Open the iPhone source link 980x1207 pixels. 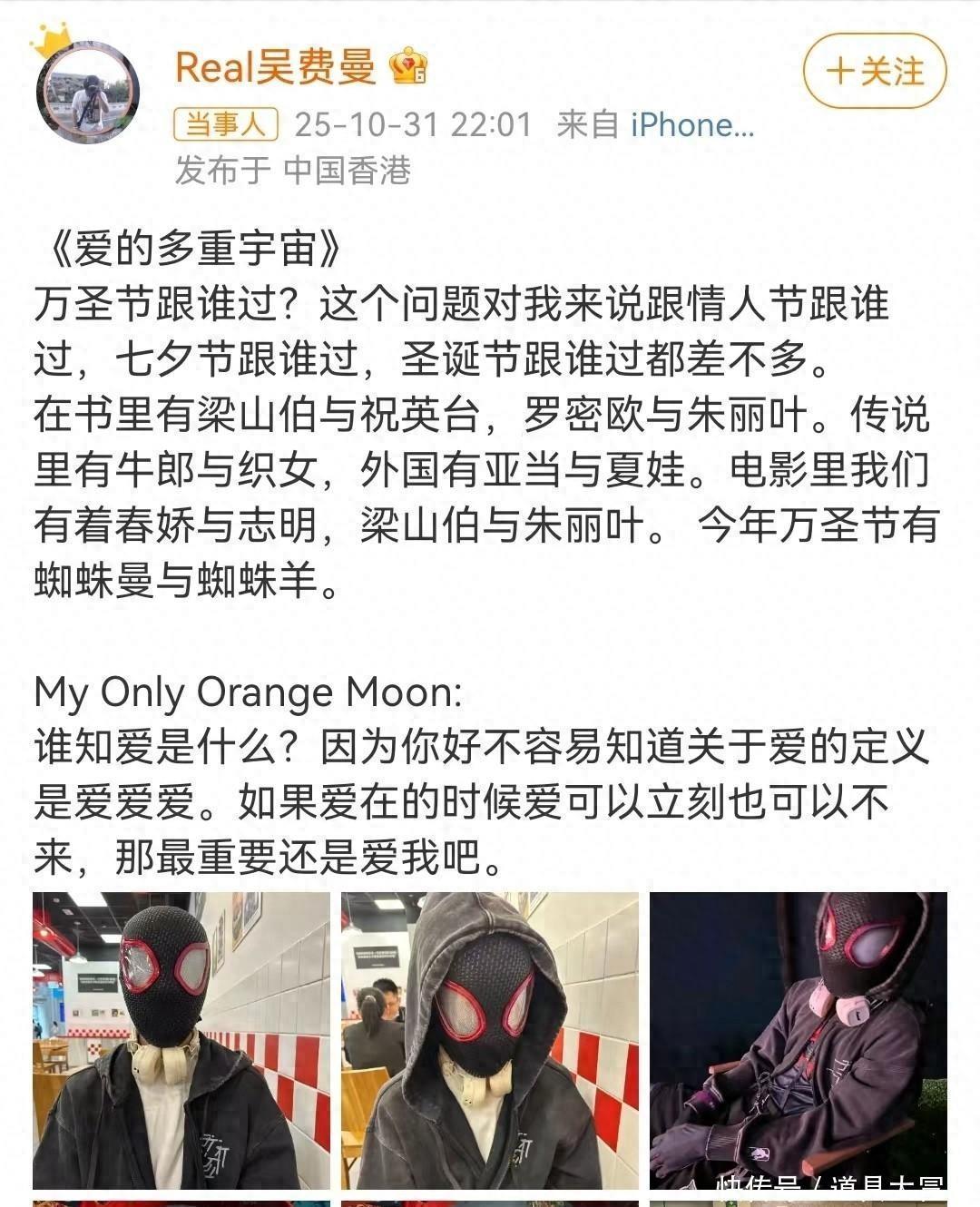(x=692, y=124)
